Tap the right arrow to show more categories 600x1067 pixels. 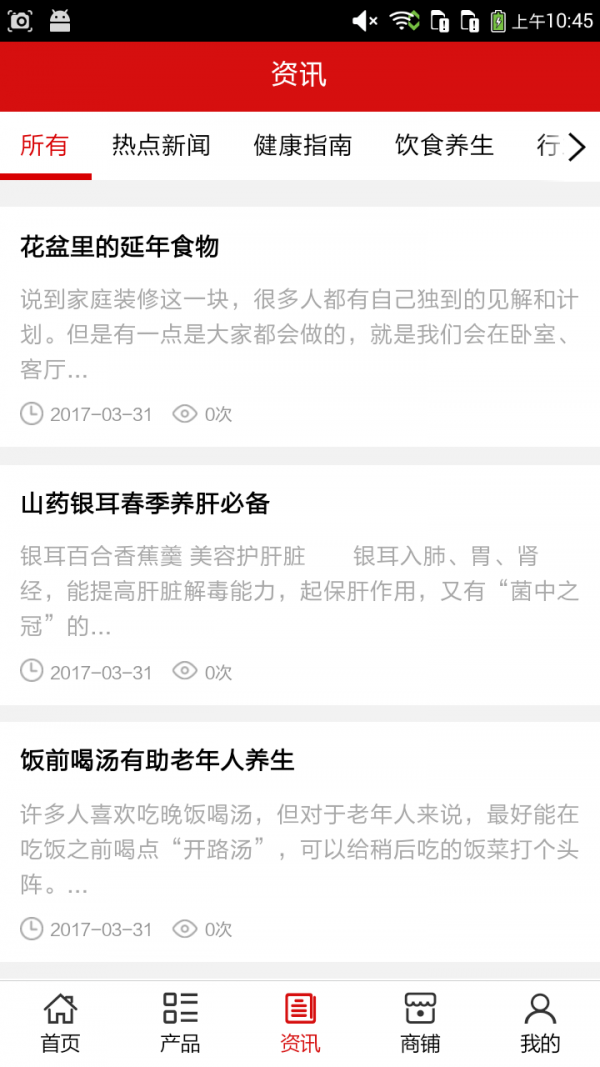click(576, 148)
